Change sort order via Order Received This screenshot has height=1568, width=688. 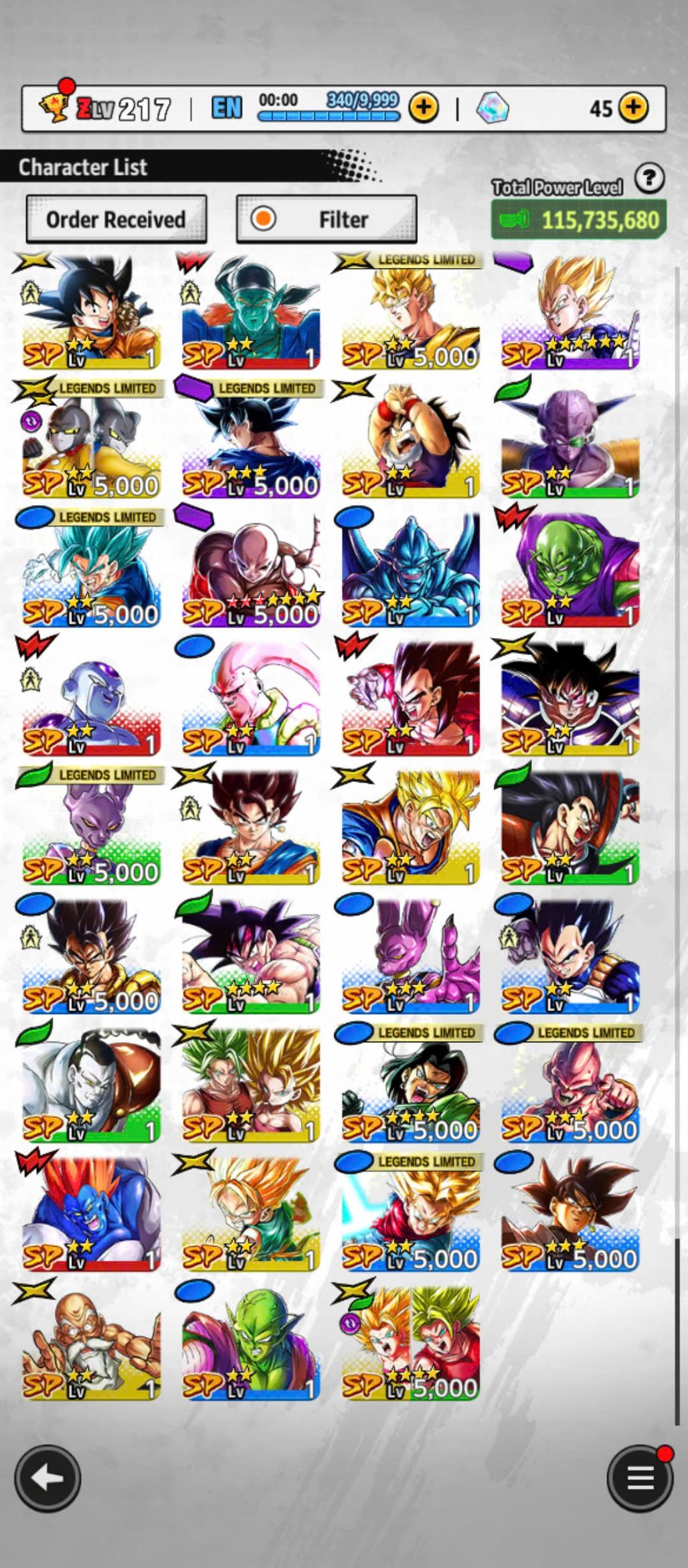(x=116, y=219)
